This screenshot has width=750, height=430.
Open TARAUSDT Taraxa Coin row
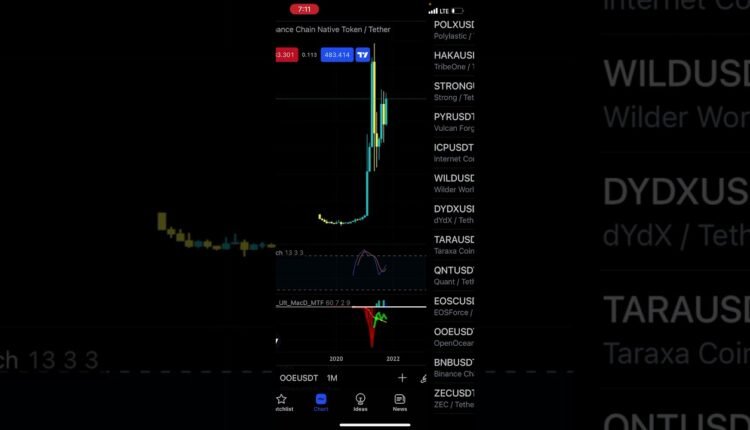[454, 245]
